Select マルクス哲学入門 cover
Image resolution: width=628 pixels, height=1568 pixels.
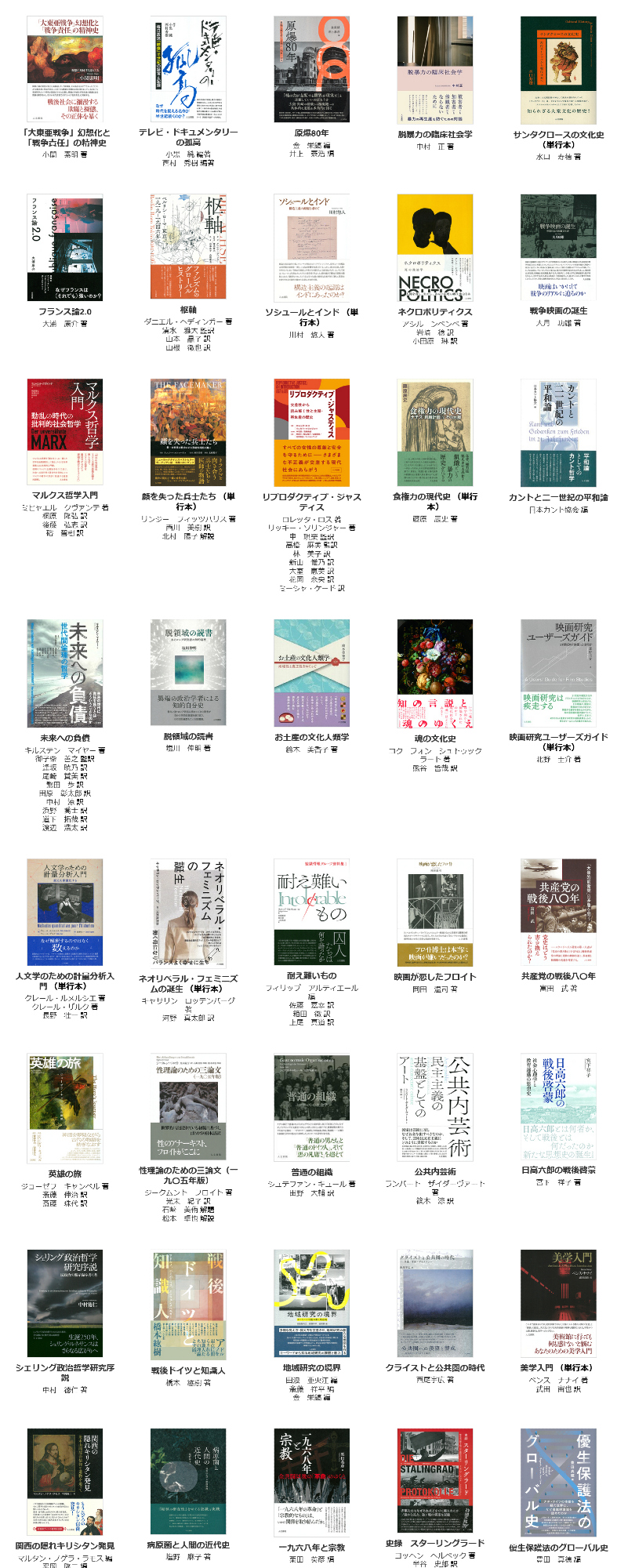[x=64, y=432]
